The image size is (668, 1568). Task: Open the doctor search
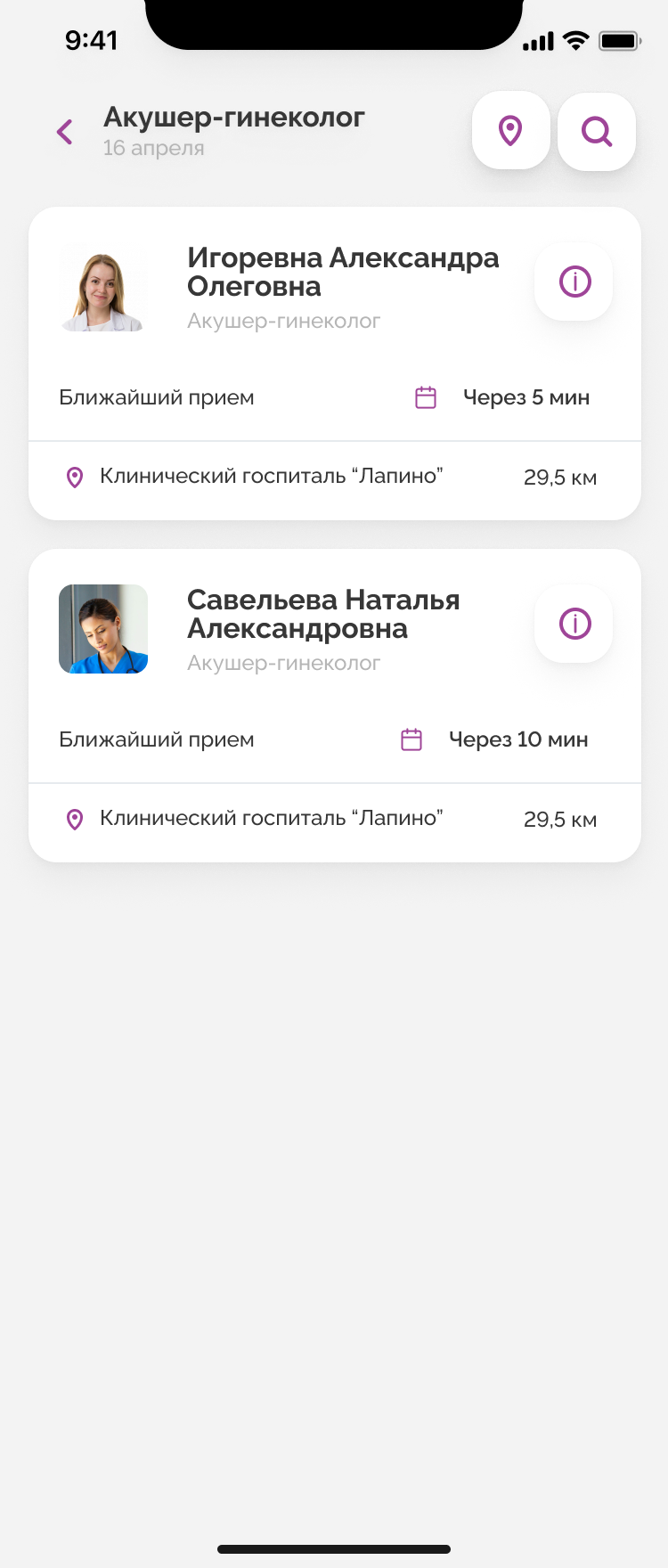pyautogui.click(x=597, y=132)
